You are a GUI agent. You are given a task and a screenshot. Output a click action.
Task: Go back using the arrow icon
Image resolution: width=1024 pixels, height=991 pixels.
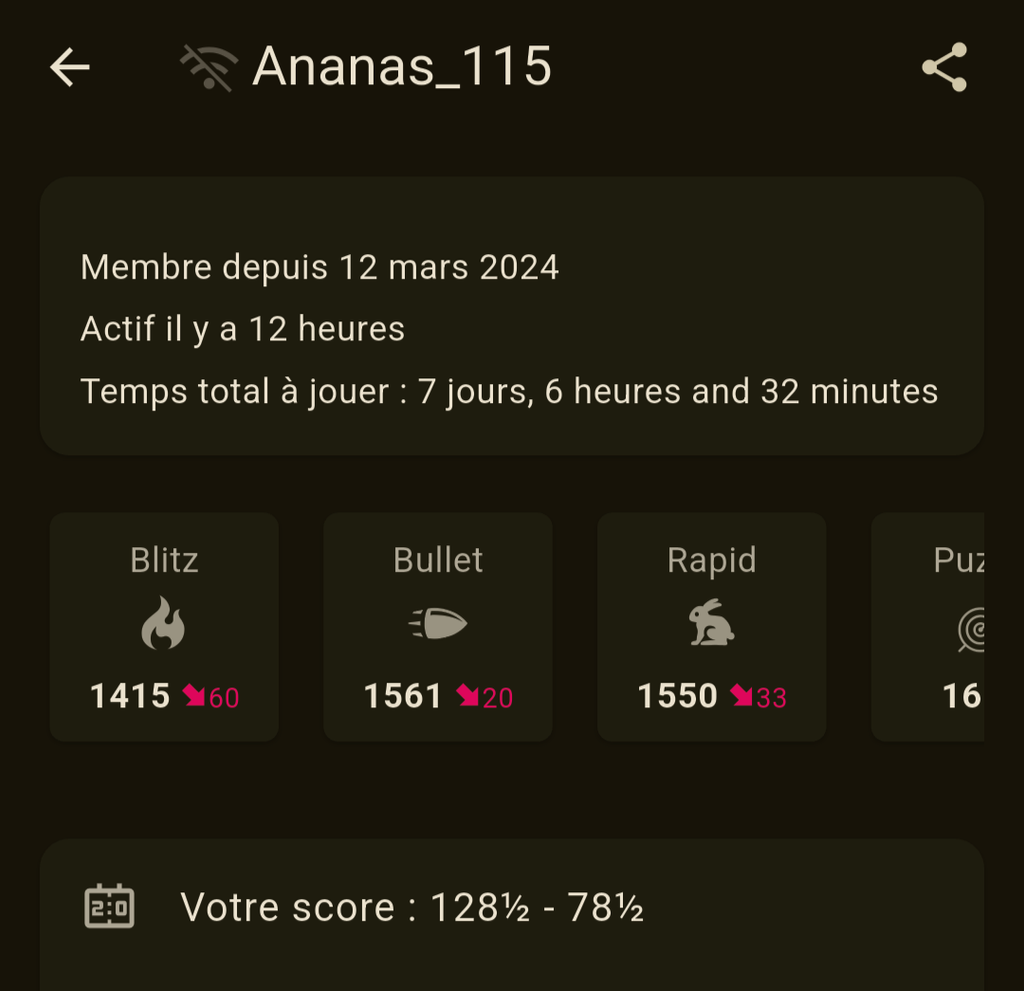pos(70,68)
